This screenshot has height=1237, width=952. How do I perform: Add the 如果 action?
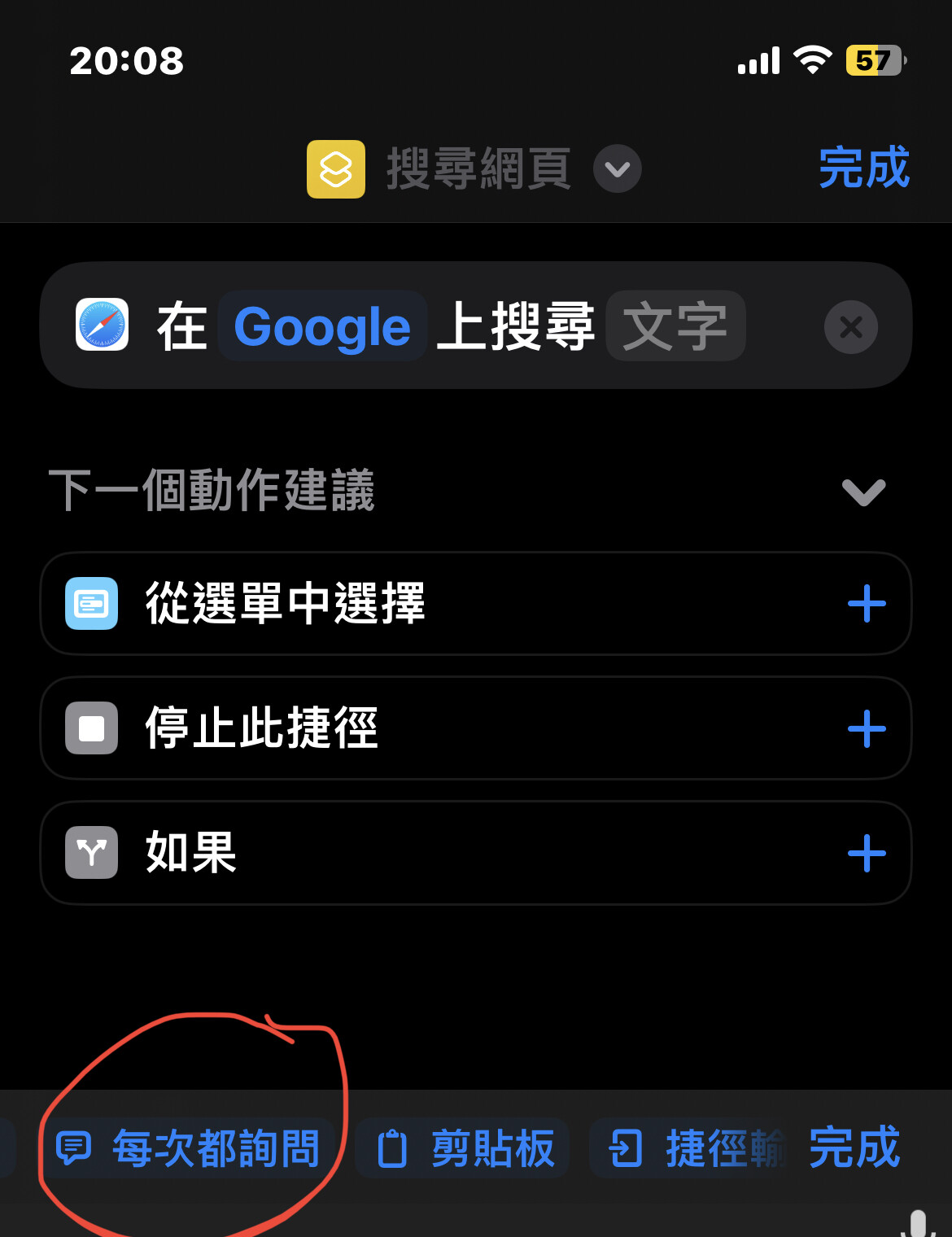point(866,853)
